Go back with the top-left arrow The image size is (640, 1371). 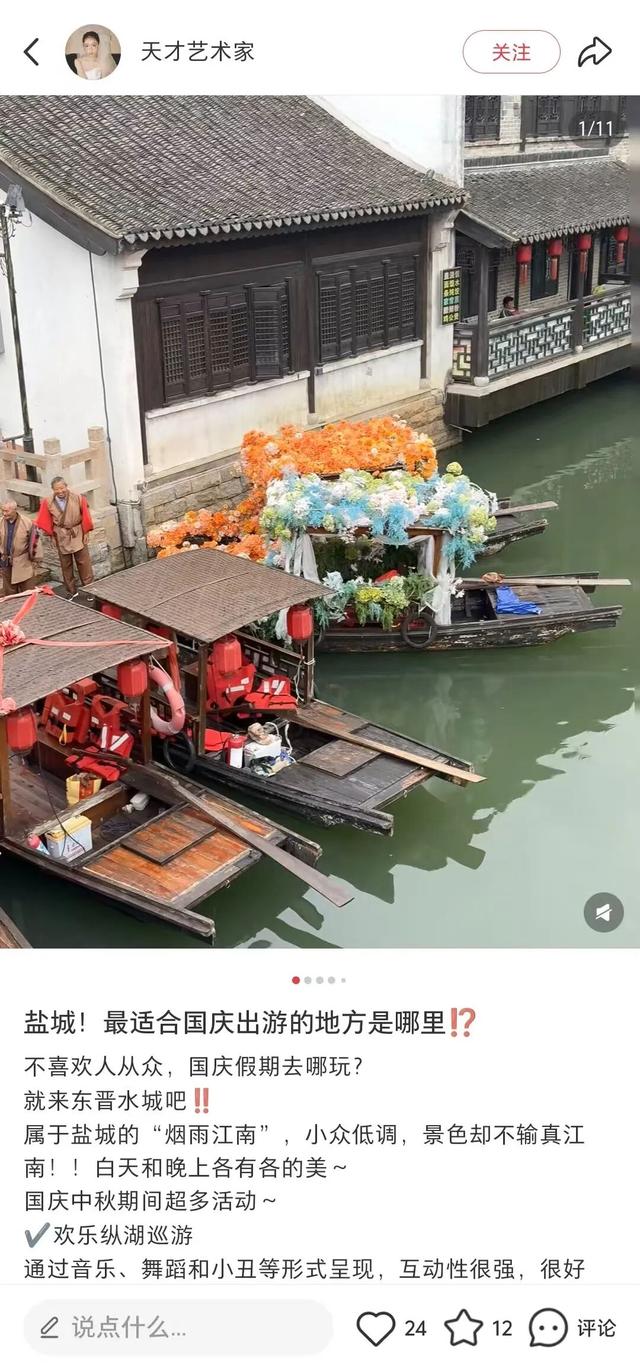point(32,52)
